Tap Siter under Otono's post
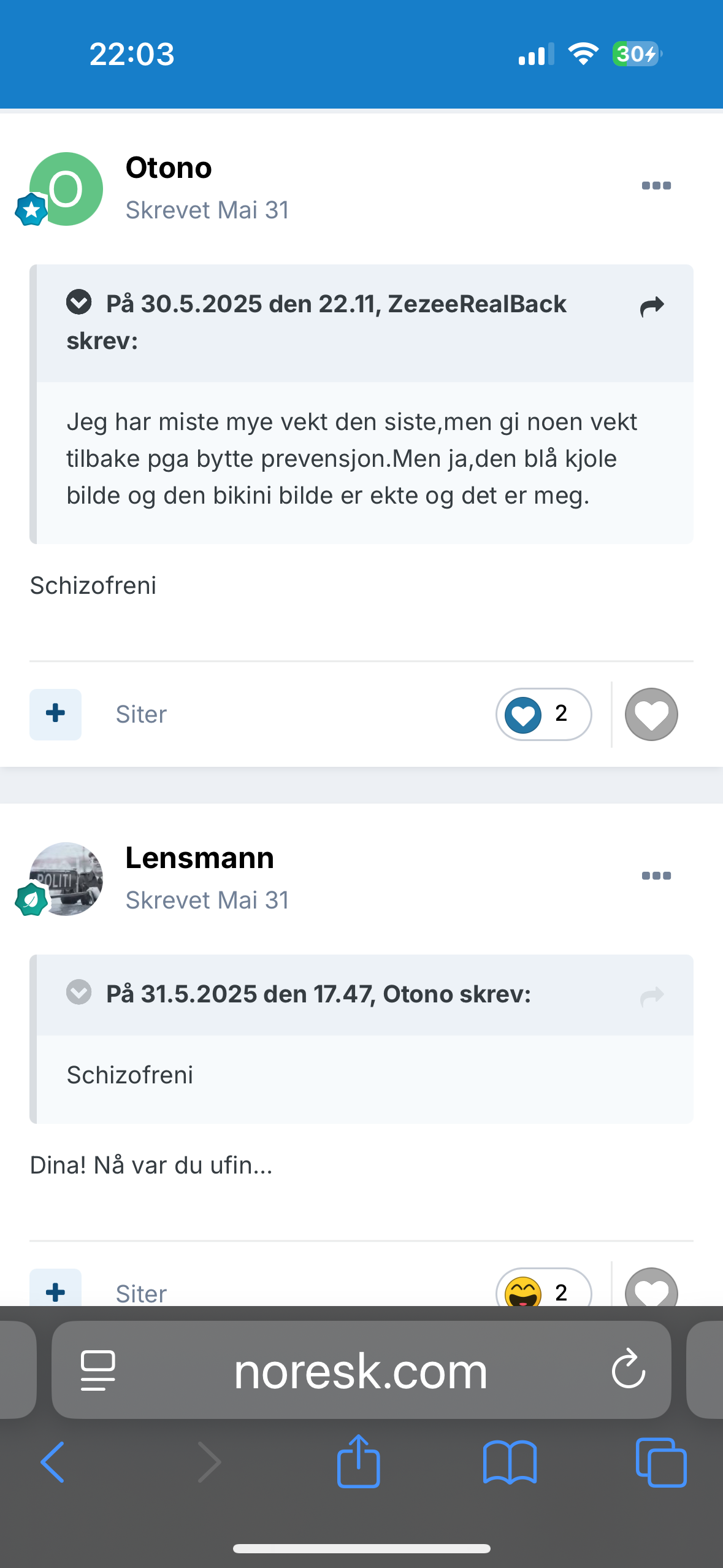Viewport: 723px width, 1568px height. (141, 714)
